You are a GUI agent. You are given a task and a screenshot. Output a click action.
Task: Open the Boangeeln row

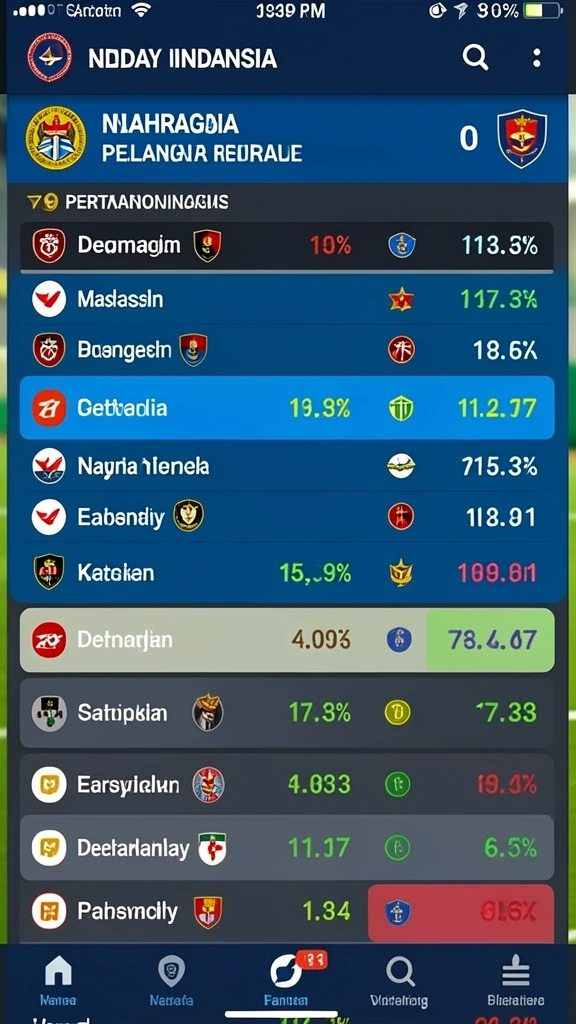click(x=287, y=350)
